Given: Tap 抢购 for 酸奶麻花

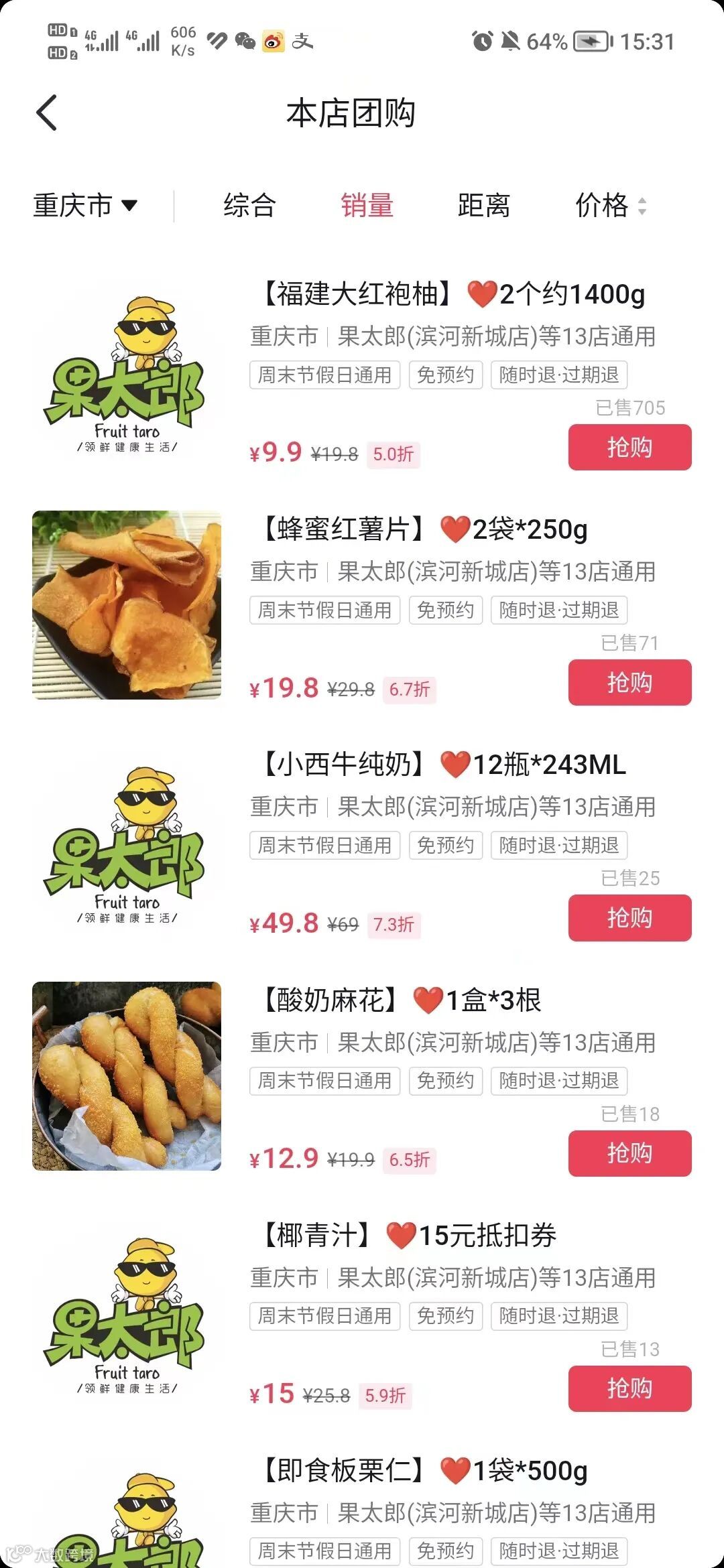Looking at the screenshot, I should coord(629,1153).
